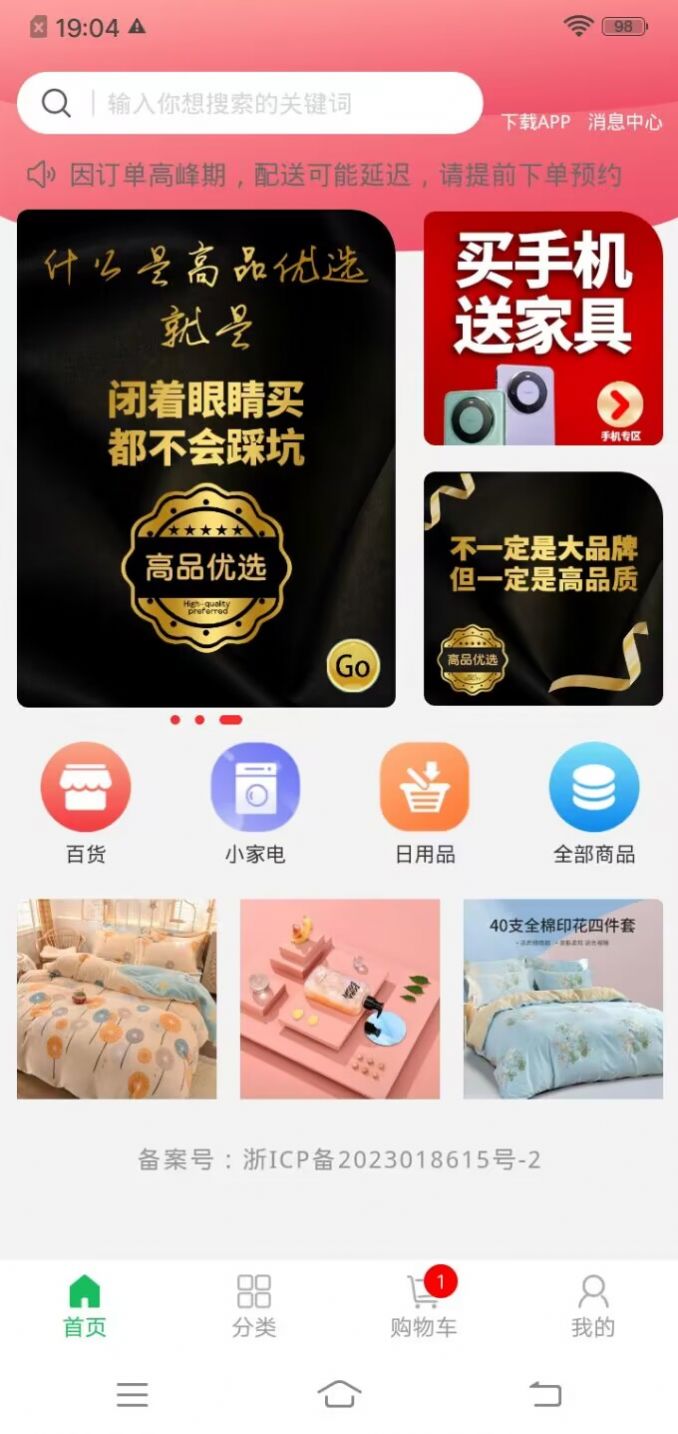
Task: Open 消息中心 message center
Action: pos(625,122)
